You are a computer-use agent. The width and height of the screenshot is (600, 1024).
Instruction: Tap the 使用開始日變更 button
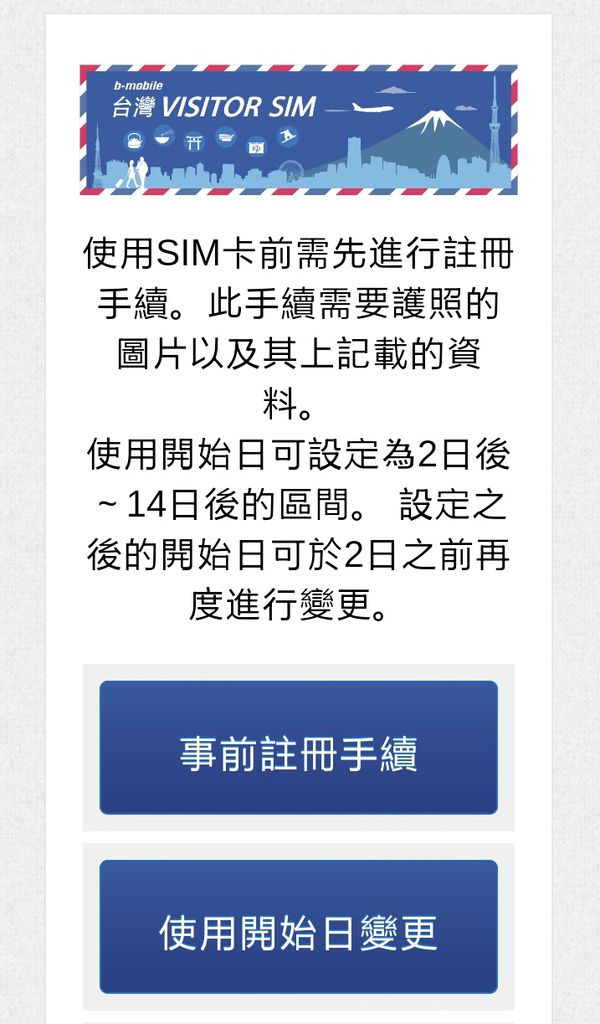[298, 927]
